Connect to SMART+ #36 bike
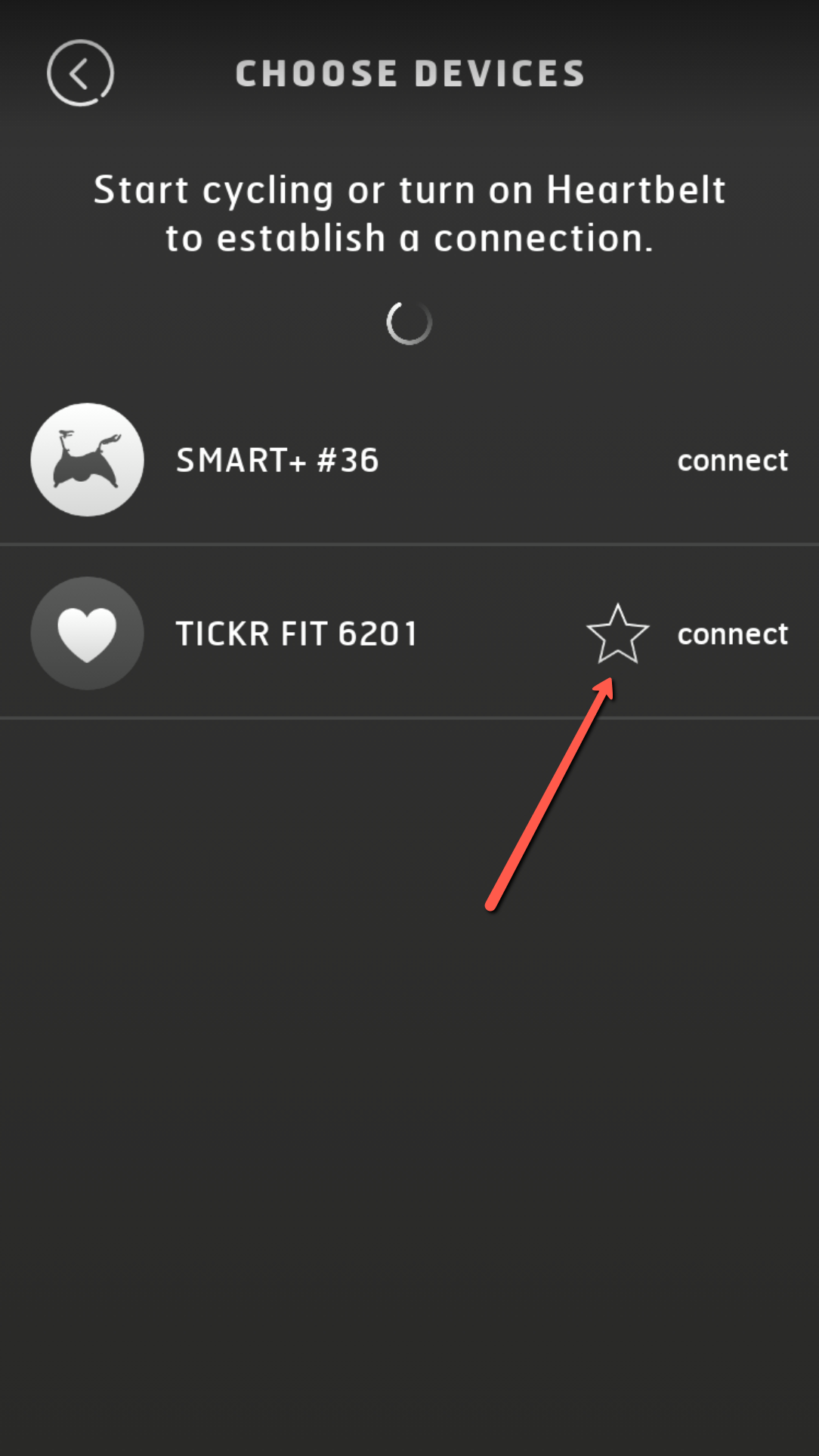The image size is (819, 1456). [x=731, y=461]
